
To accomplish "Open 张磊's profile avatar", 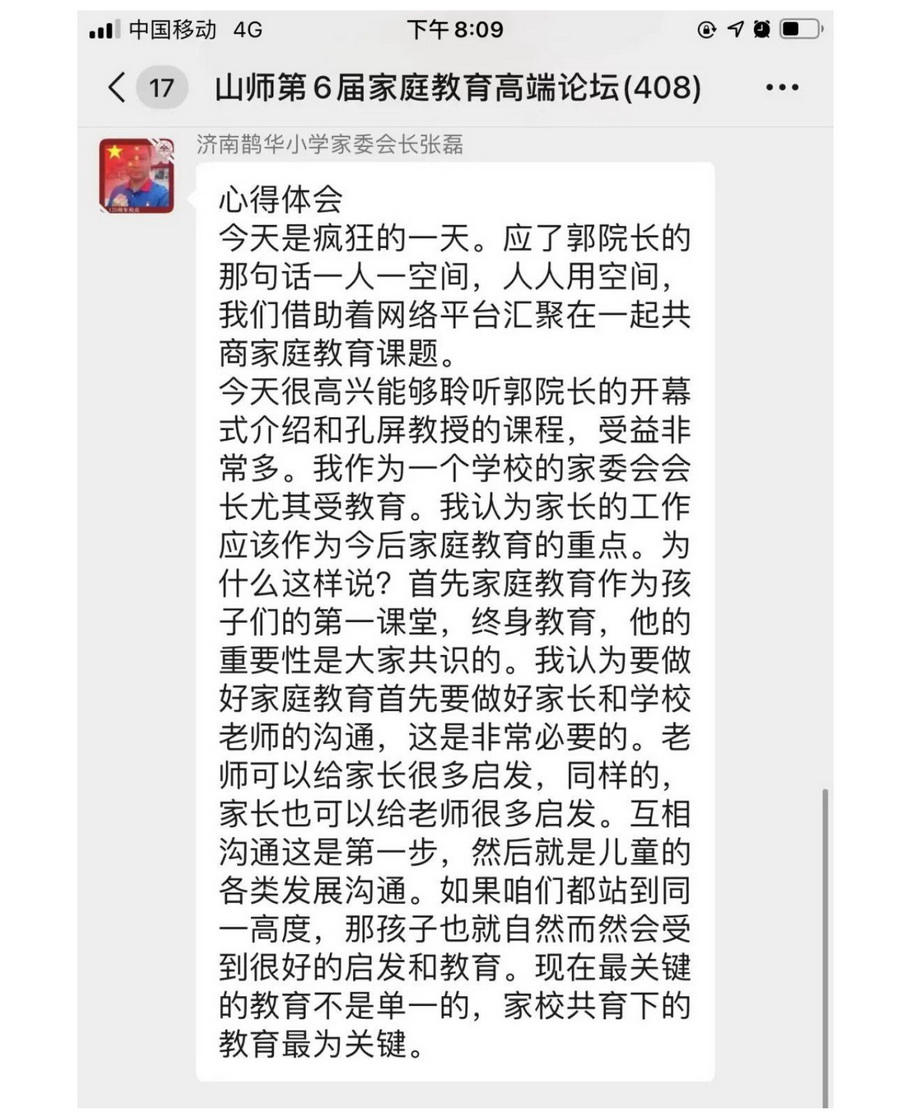I will pyautogui.click(x=137, y=175).
